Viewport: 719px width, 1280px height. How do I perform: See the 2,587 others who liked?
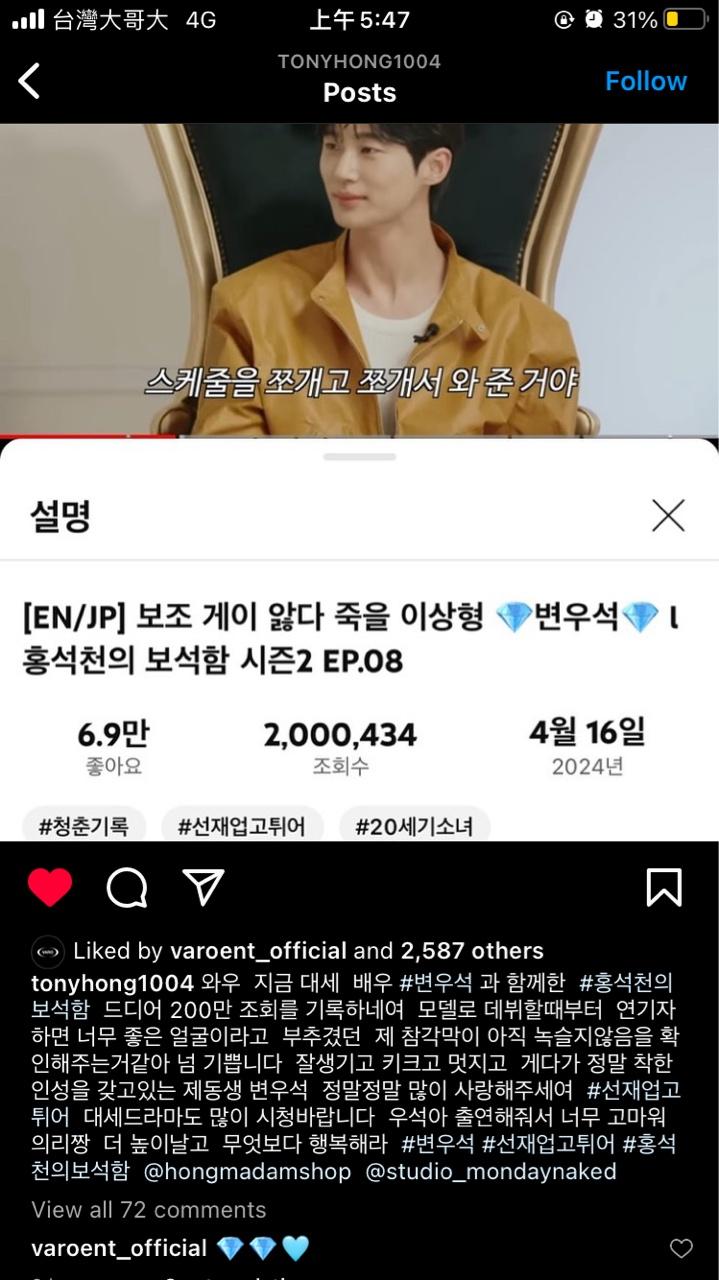click(x=472, y=951)
